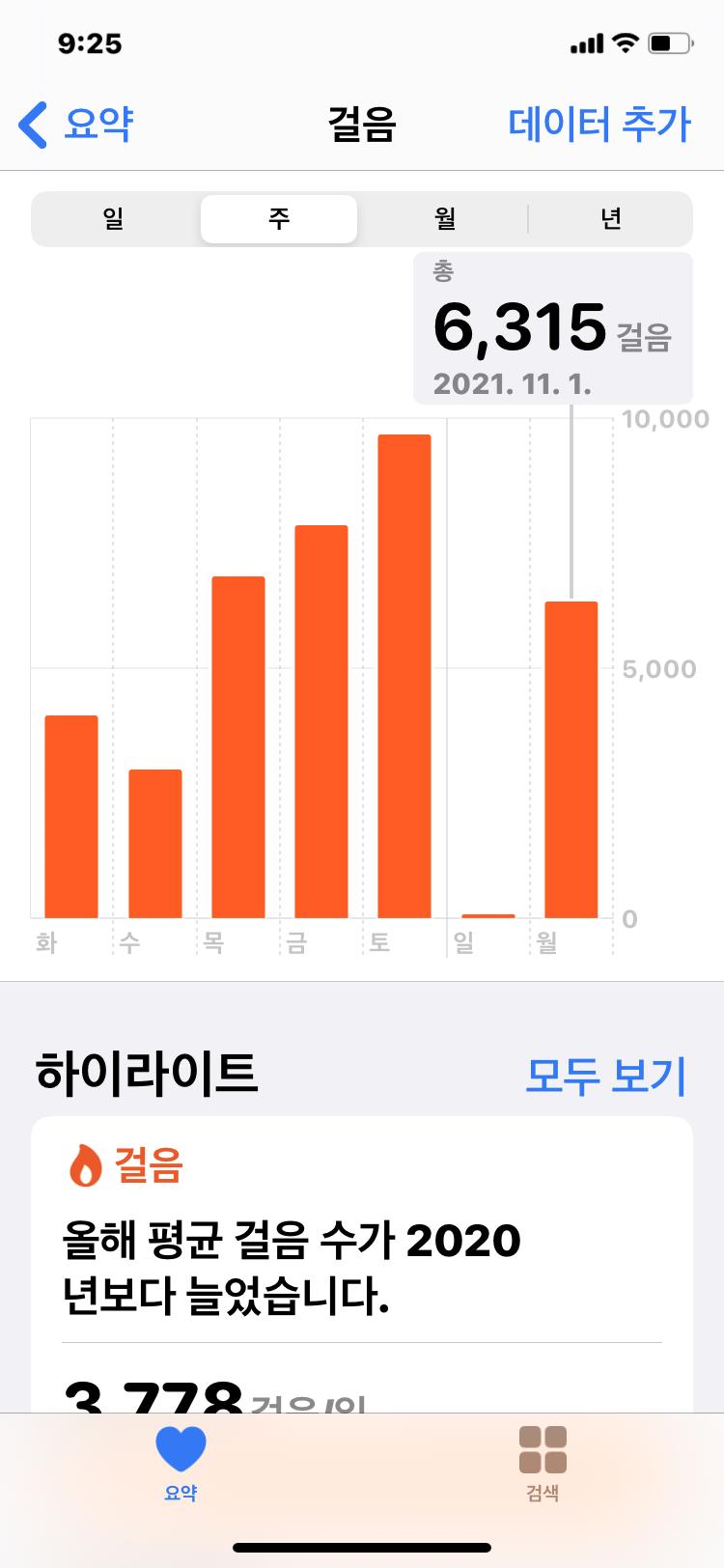Select the 주 (week) segment

(279, 219)
